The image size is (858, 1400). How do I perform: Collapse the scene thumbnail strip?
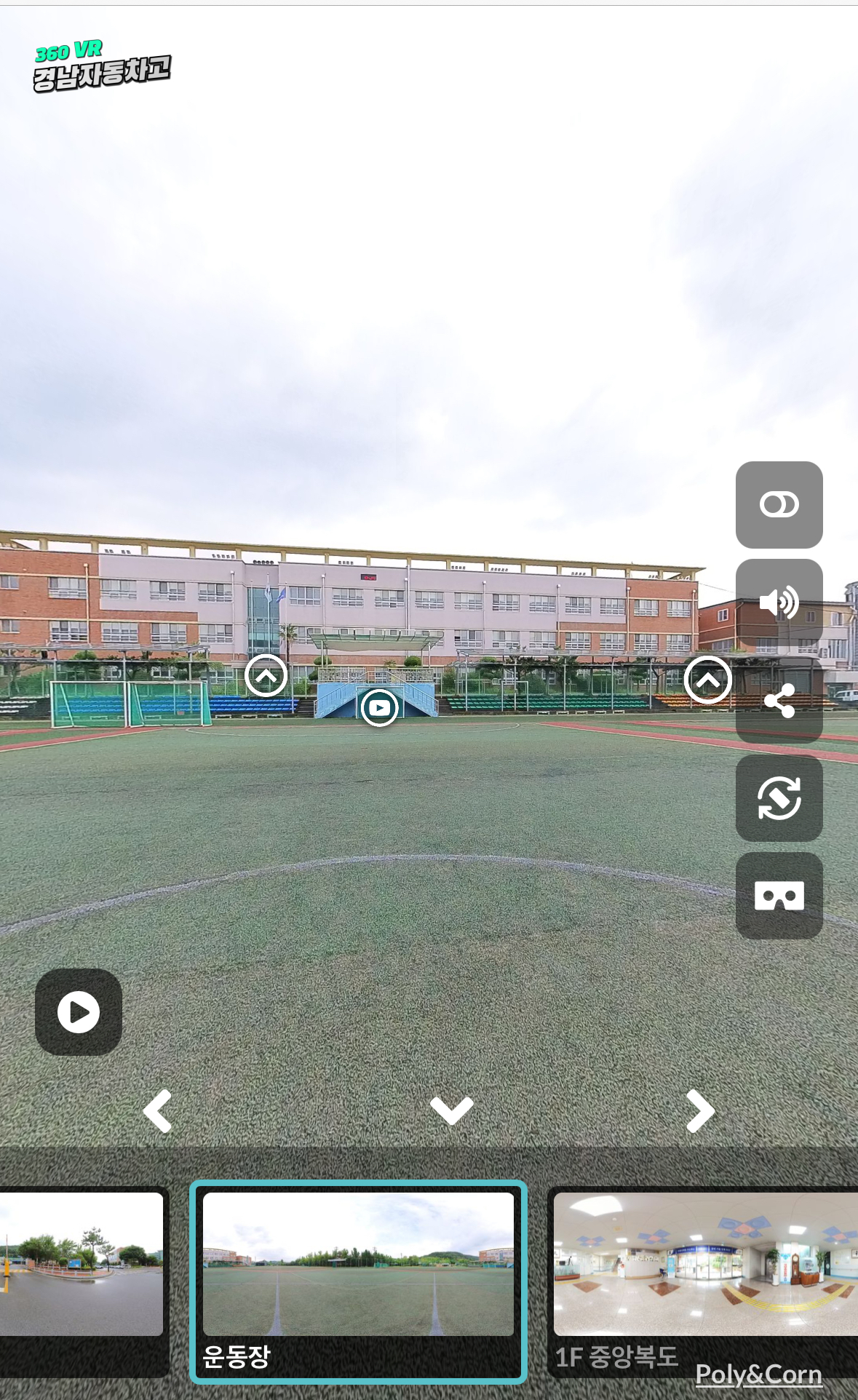point(451,1110)
